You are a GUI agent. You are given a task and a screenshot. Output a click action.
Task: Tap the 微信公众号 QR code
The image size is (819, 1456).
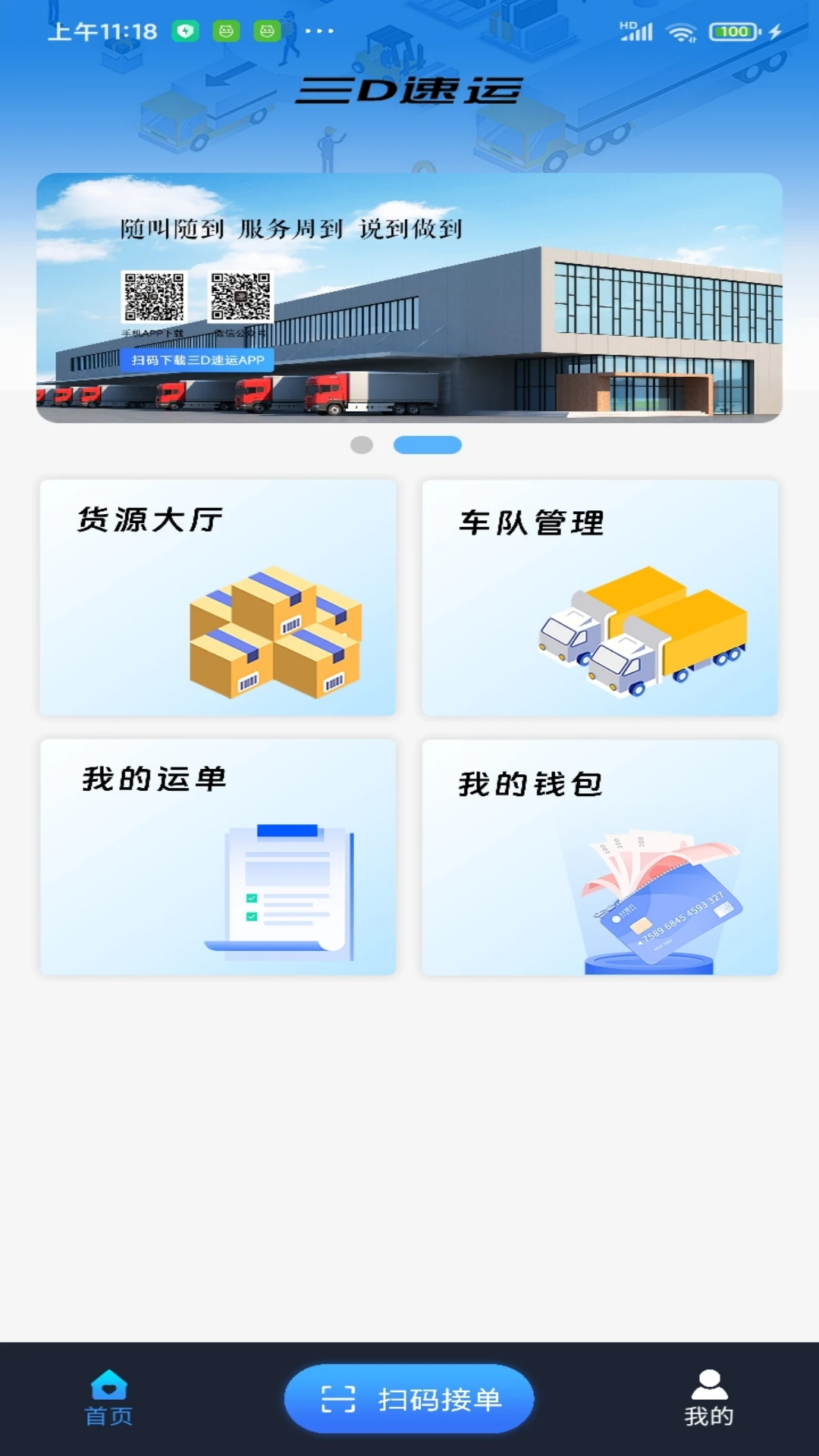click(x=240, y=294)
